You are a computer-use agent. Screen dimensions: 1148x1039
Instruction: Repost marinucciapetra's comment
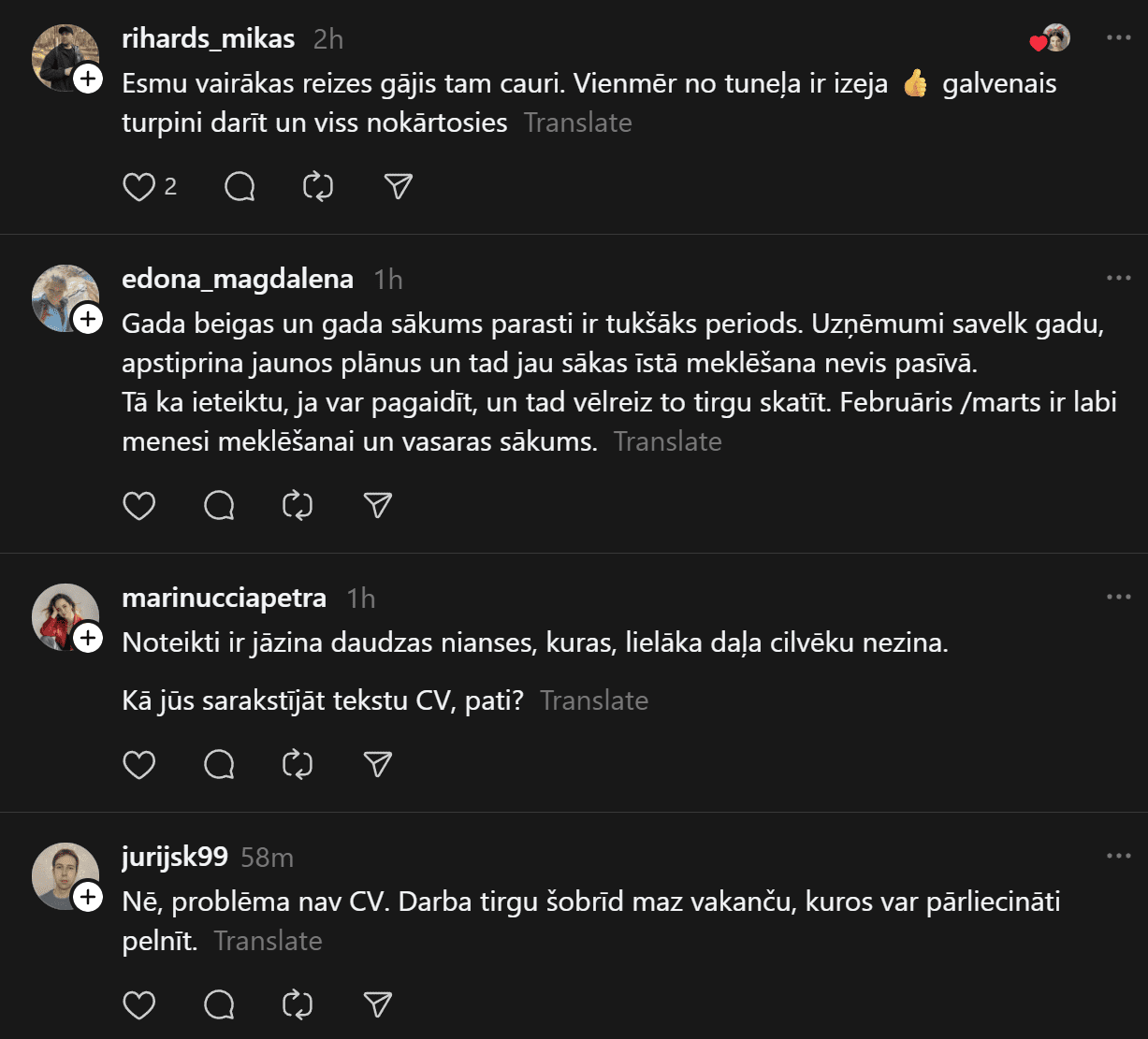click(x=297, y=765)
